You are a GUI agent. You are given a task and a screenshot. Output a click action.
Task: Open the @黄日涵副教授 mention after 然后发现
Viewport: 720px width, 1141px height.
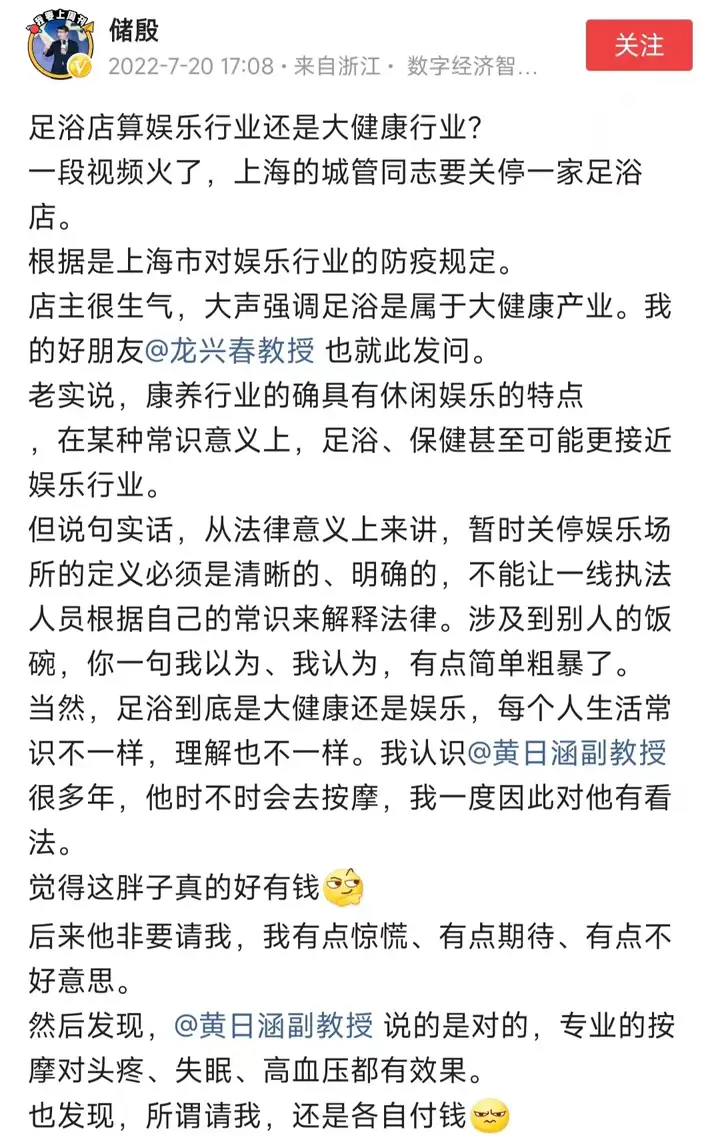[x=273, y=1024]
